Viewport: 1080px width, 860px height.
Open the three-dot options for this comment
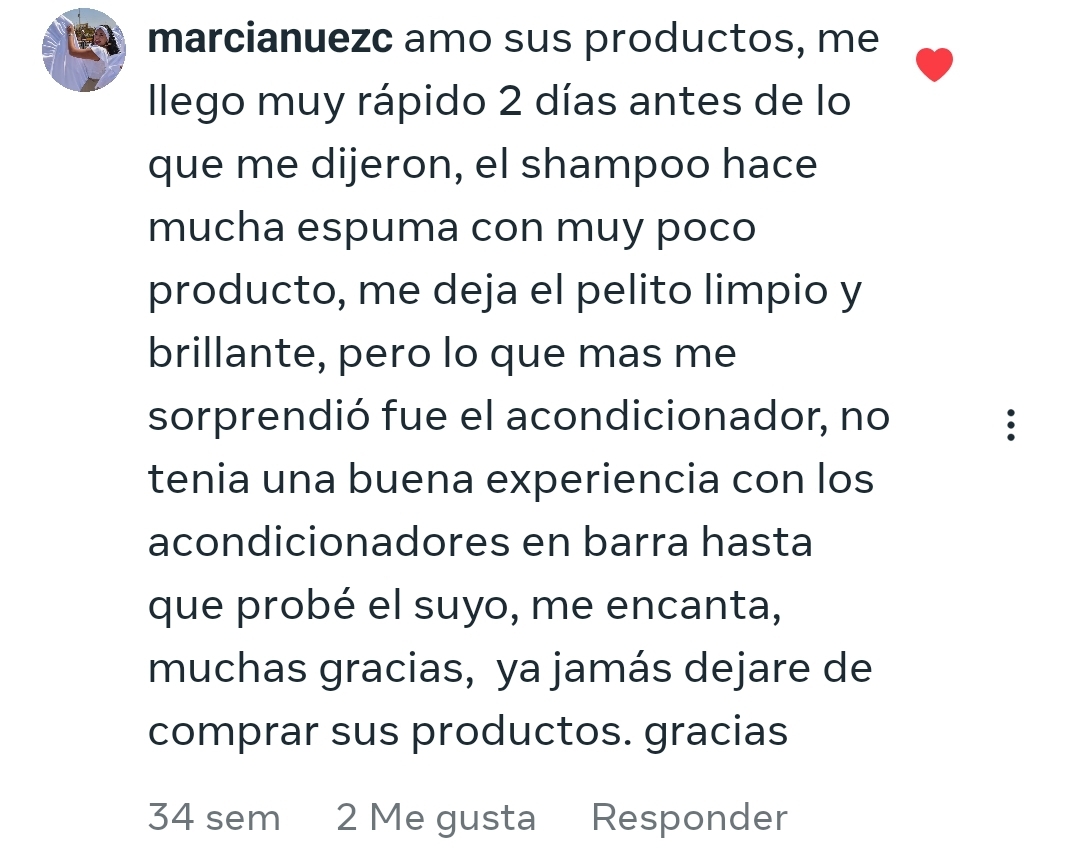click(x=1011, y=425)
